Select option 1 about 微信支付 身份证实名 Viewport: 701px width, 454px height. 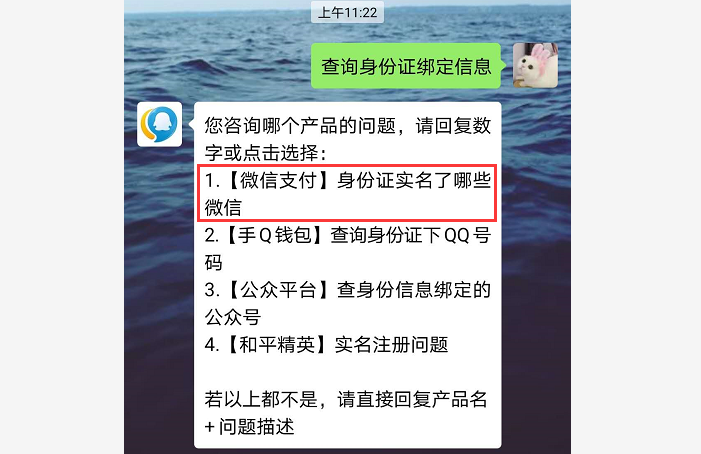coord(346,194)
